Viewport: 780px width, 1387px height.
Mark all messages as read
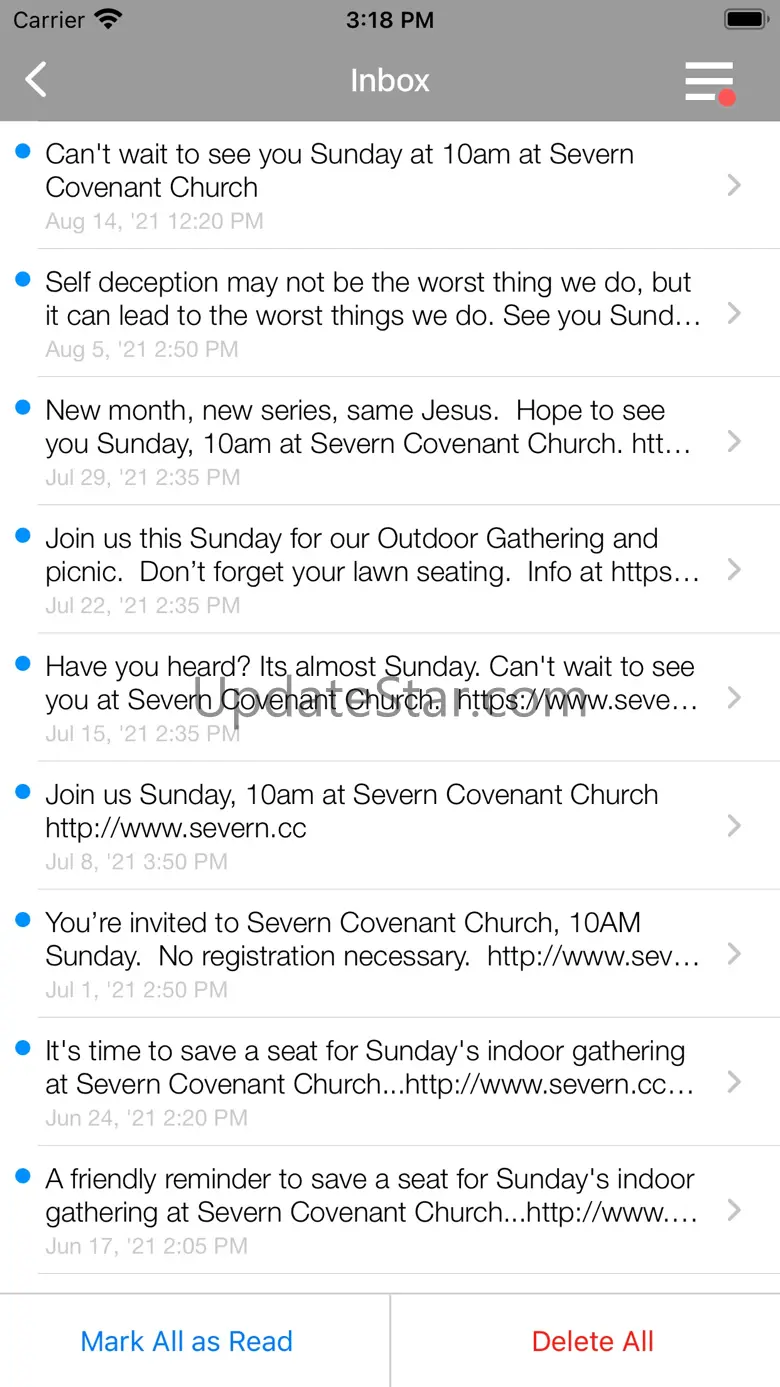[187, 1341]
